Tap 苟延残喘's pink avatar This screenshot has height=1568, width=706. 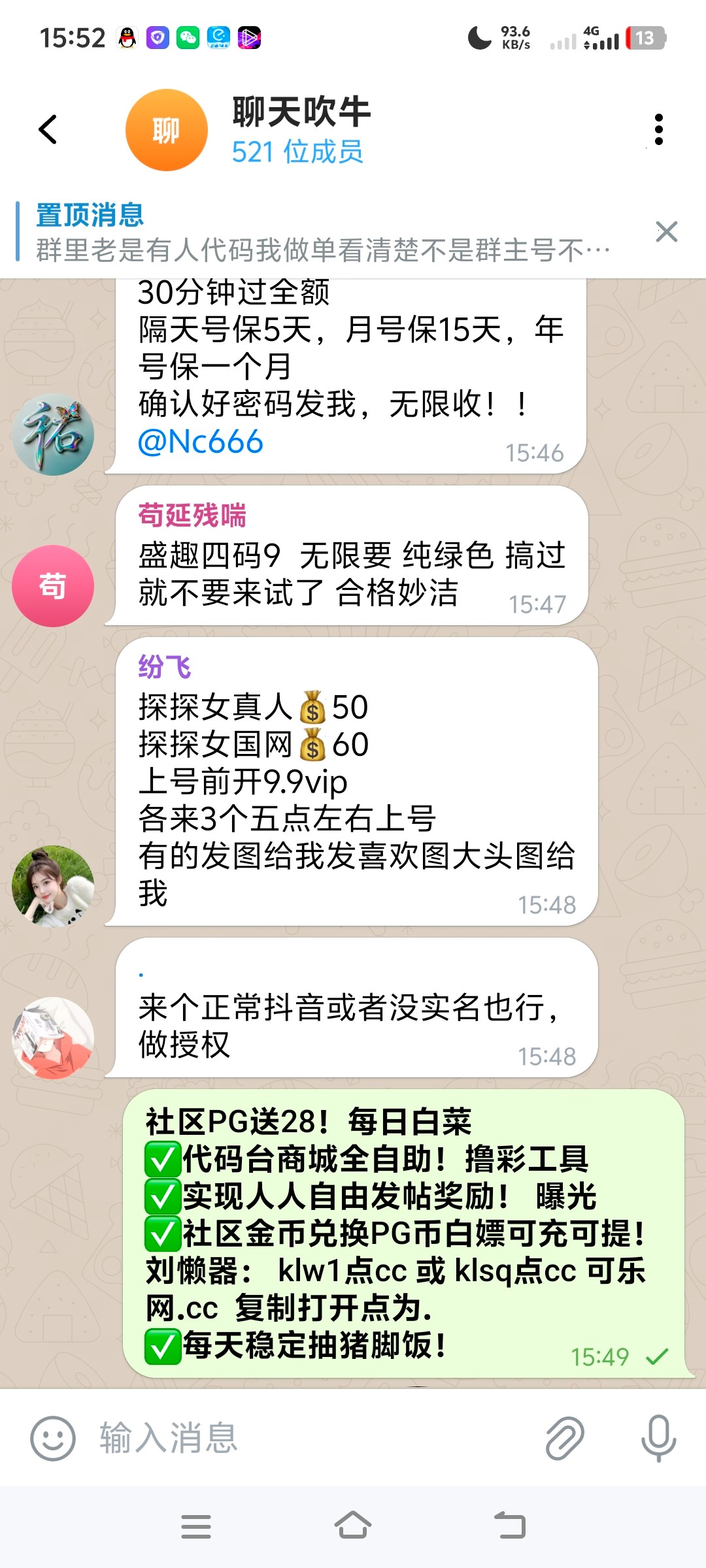(x=52, y=585)
